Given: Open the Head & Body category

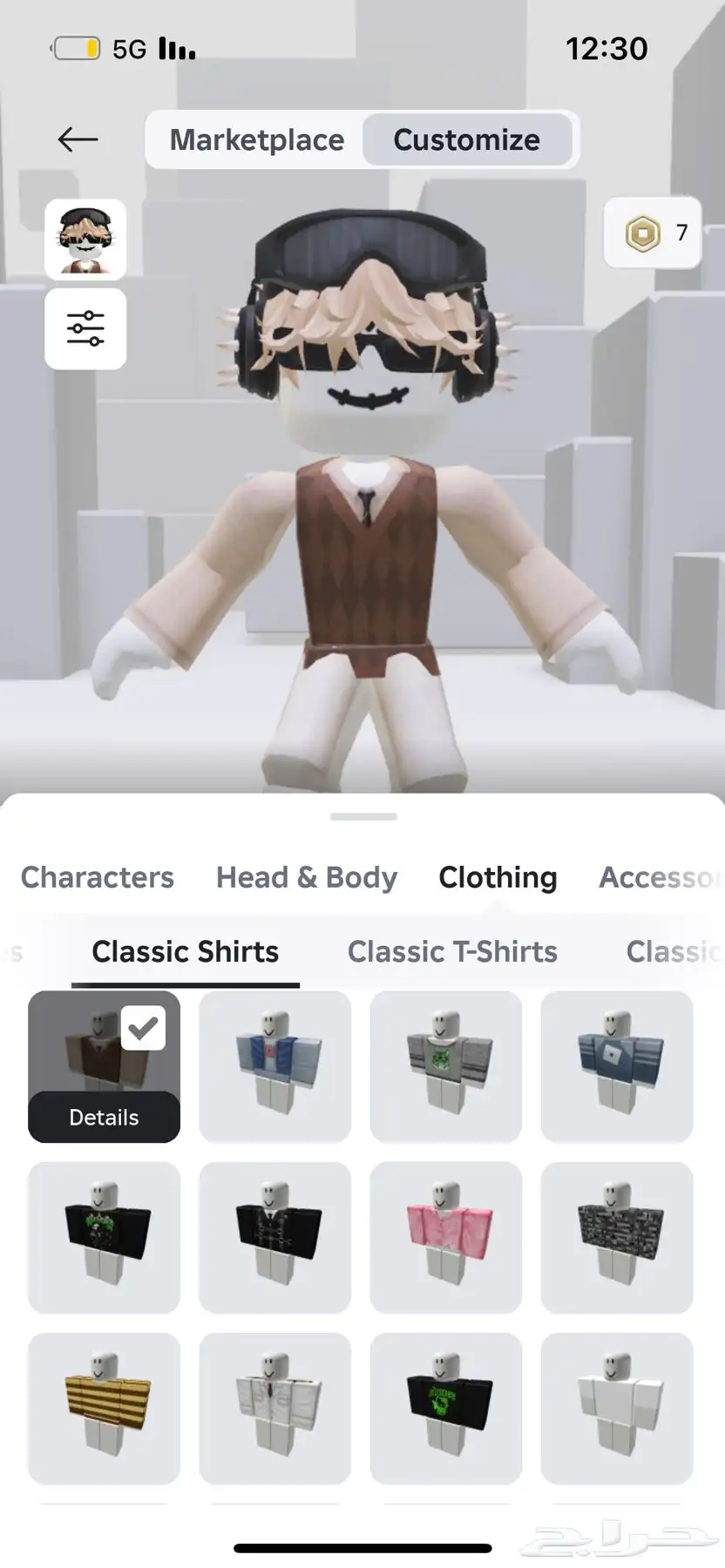Looking at the screenshot, I should (x=307, y=877).
